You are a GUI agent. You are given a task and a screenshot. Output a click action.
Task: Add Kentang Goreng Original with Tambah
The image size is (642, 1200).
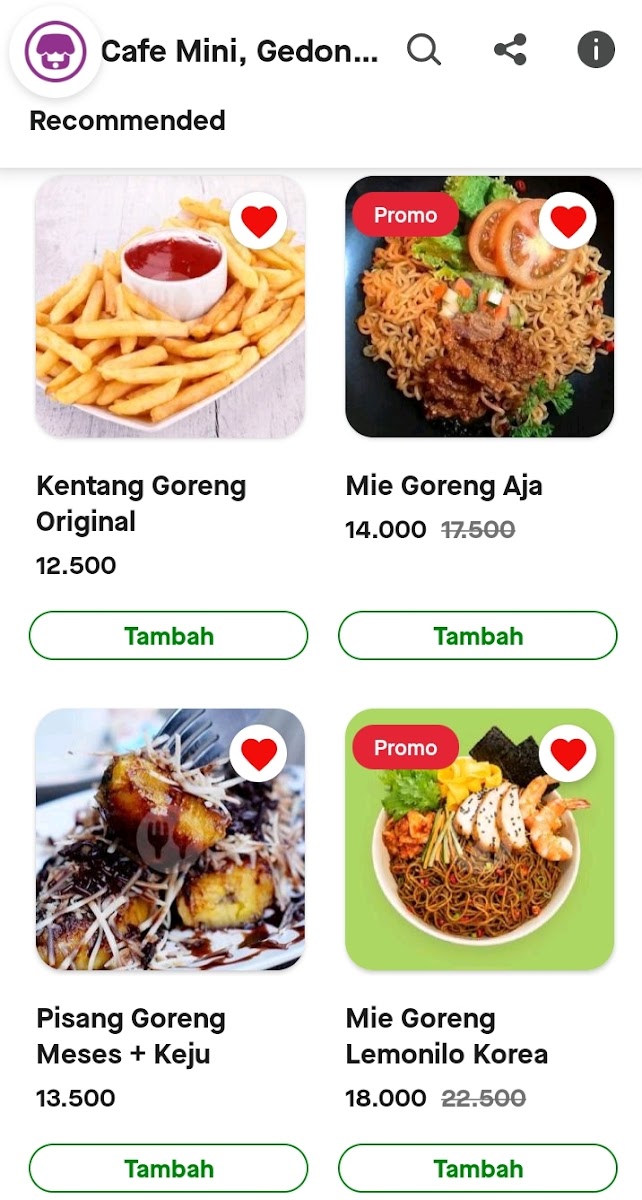[169, 636]
